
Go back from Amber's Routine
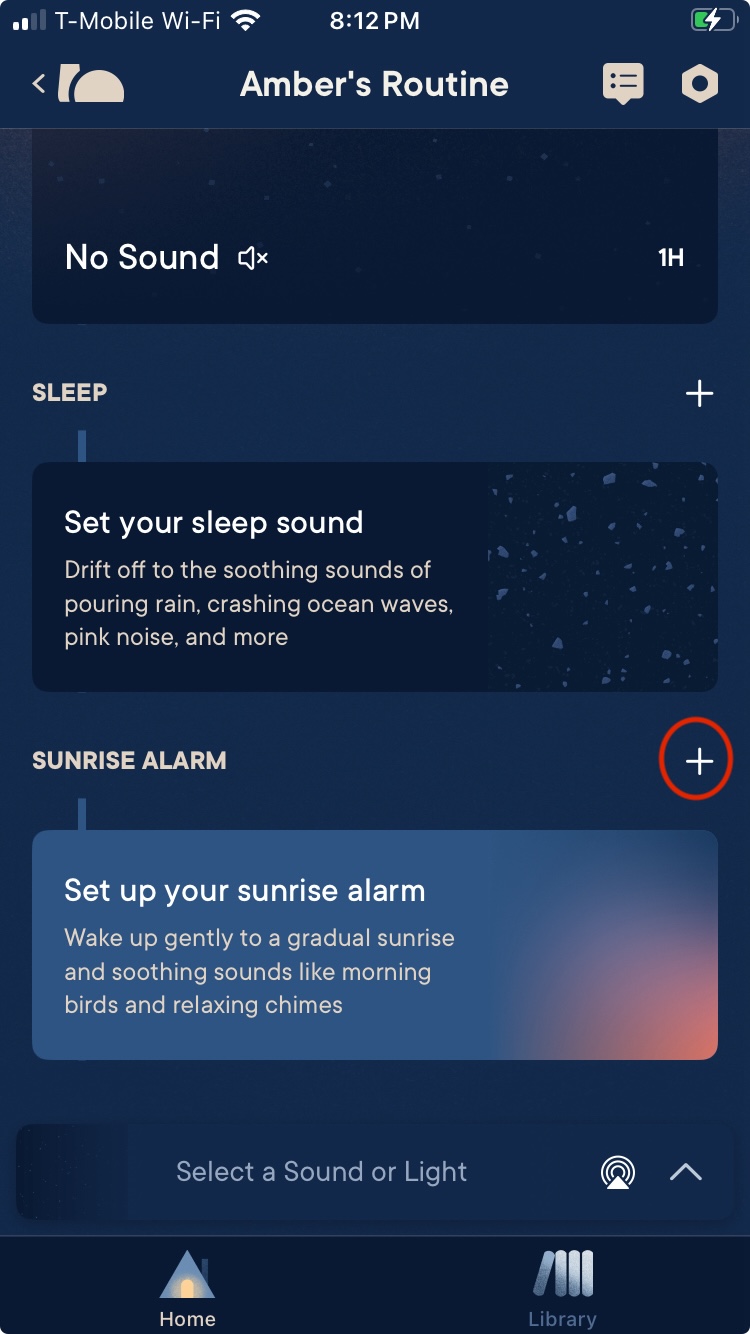(x=40, y=84)
